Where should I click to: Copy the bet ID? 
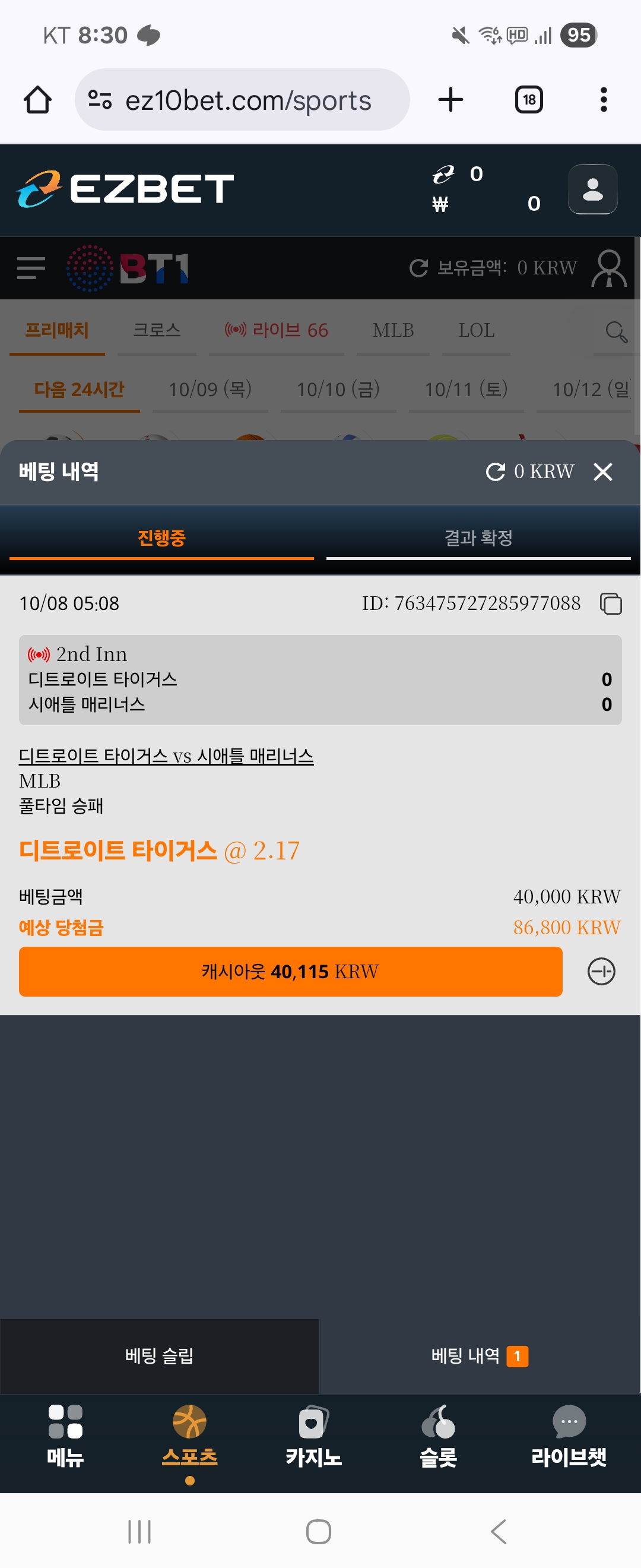click(x=611, y=604)
